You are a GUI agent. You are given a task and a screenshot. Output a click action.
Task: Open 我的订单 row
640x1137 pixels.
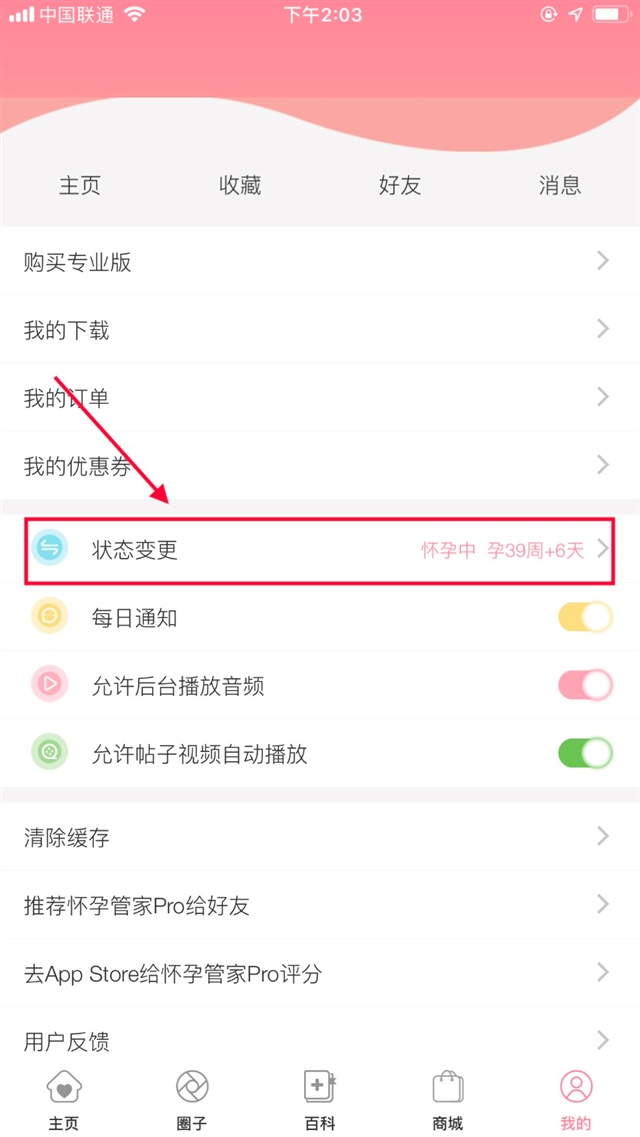320,398
